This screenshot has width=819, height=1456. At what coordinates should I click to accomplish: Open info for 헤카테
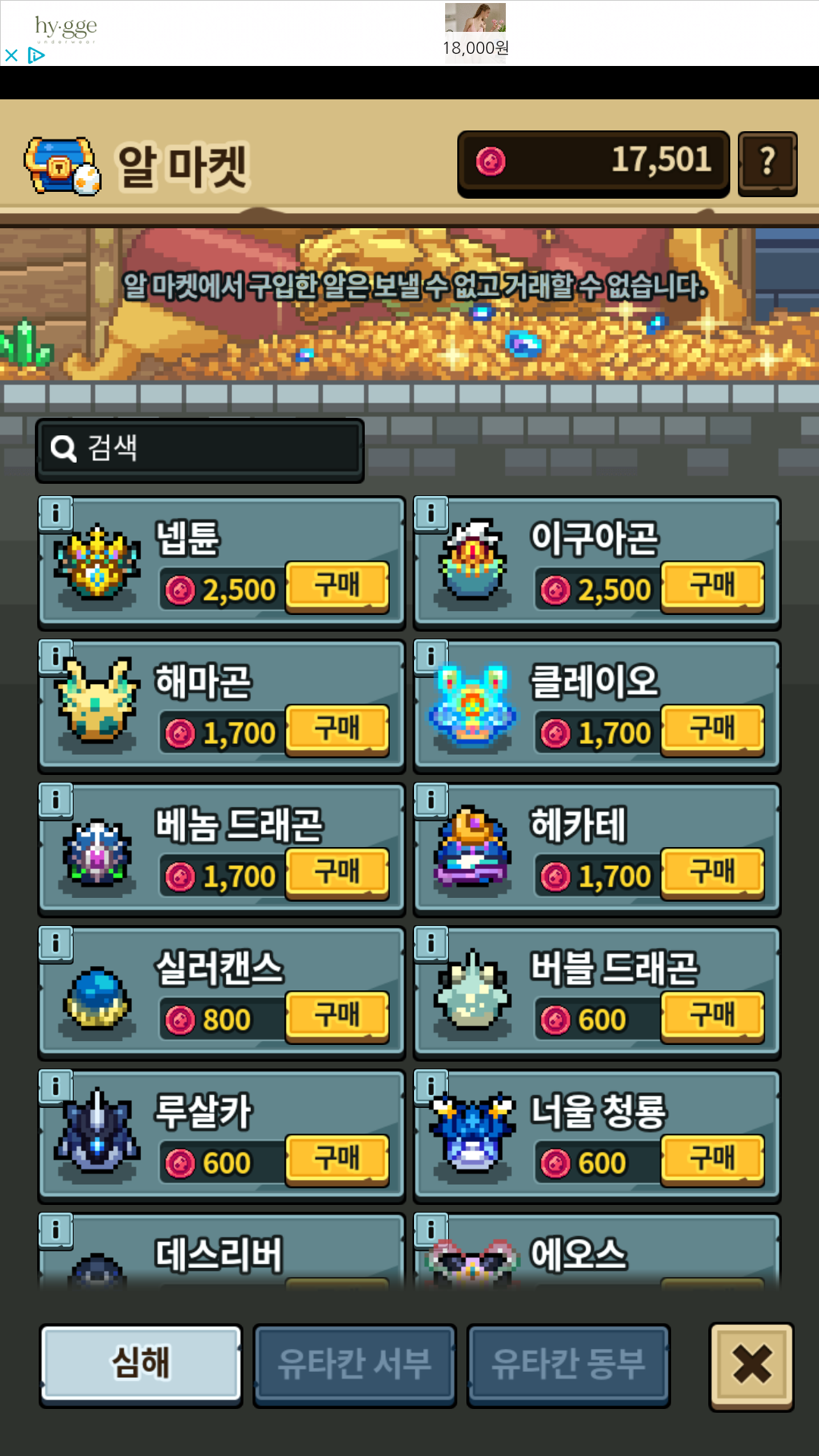pos(431,800)
